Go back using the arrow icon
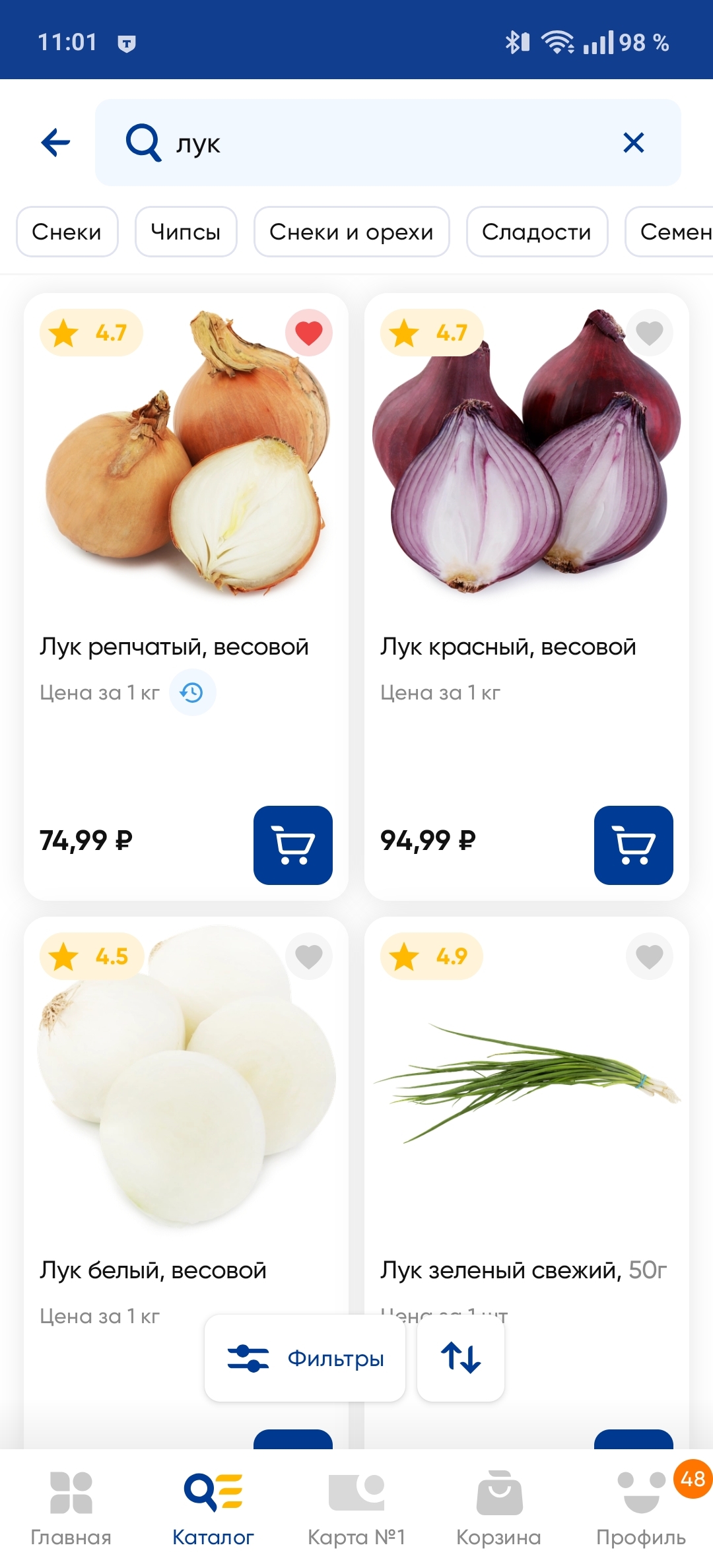Viewport: 713px width, 1568px height. [x=55, y=143]
